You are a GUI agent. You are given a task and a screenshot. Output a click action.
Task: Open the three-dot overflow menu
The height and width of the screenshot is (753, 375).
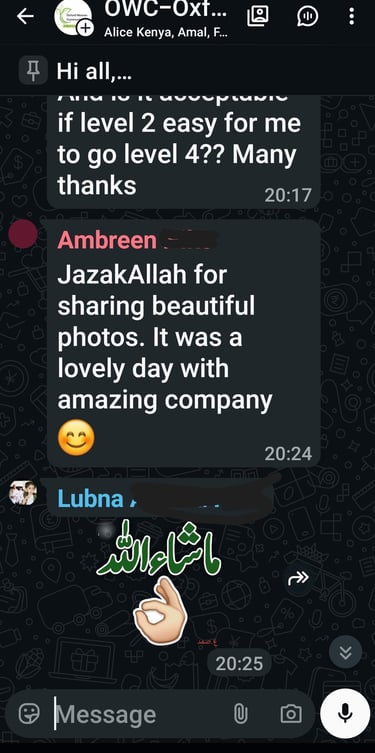[x=352, y=17]
